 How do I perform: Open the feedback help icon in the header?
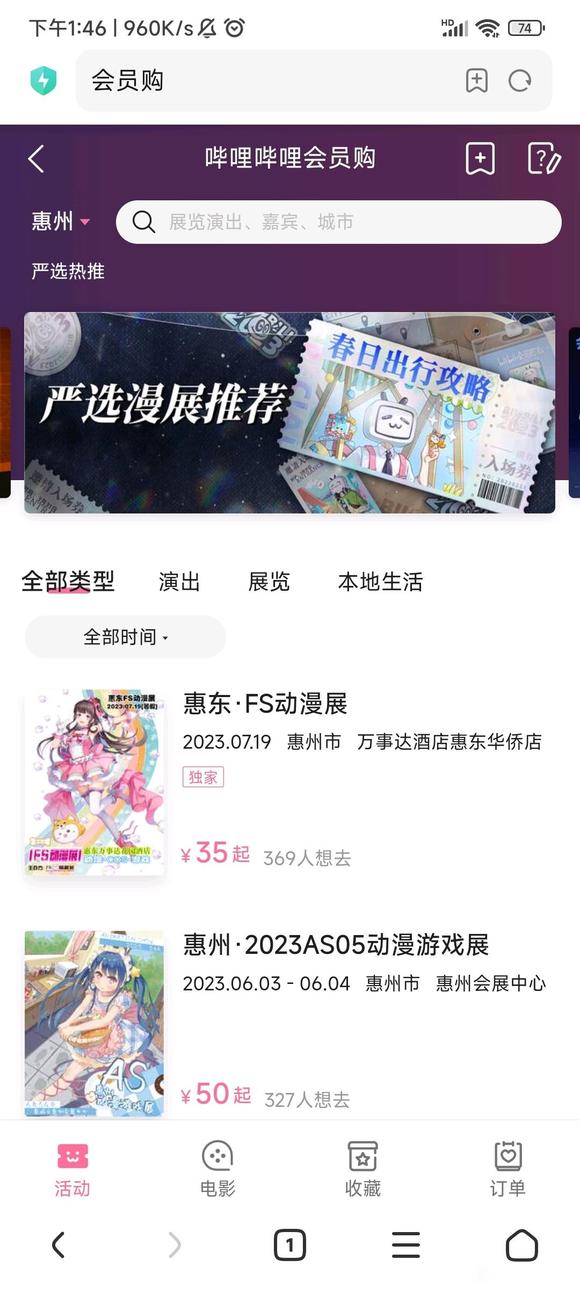click(x=544, y=158)
